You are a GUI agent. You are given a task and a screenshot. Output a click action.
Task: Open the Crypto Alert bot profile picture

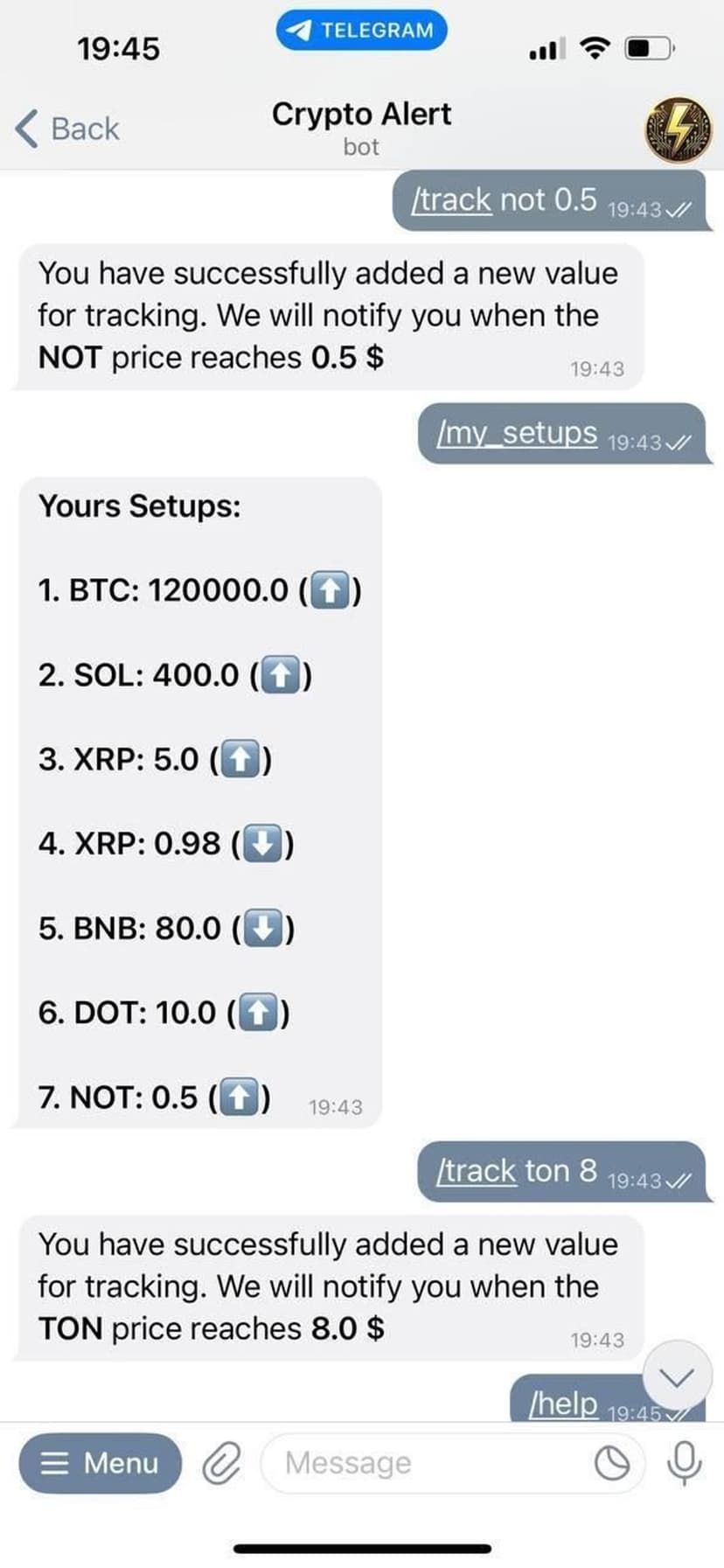(x=678, y=130)
